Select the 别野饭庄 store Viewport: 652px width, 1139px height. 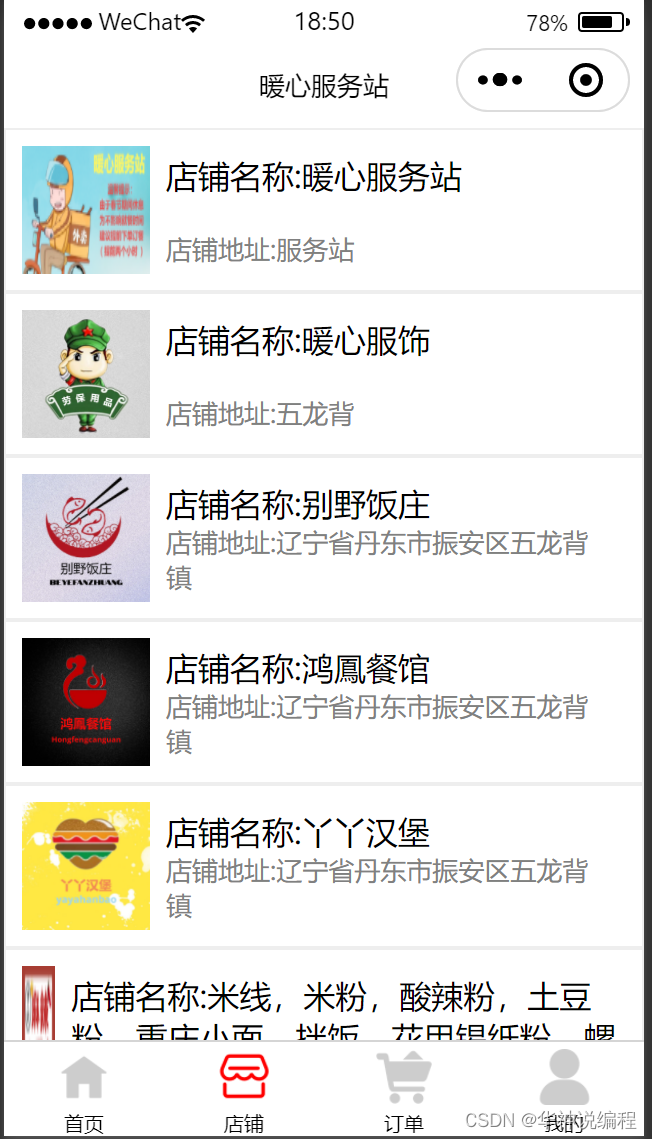coord(324,538)
